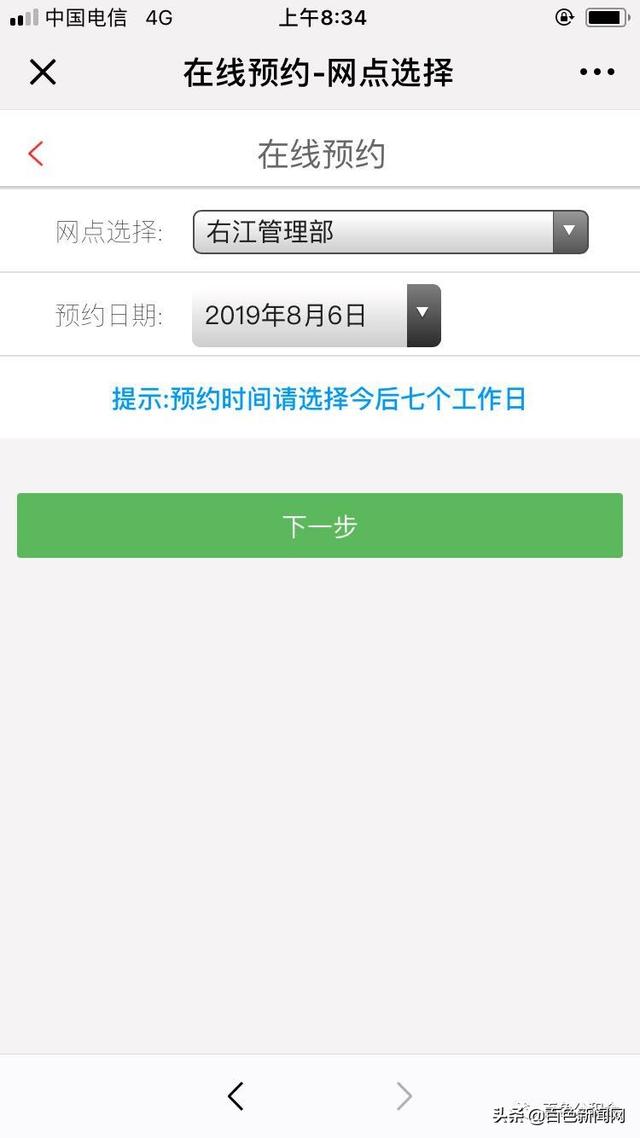This screenshot has height=1138, width=640.
Task: Open the 网点选择 dropdown showing 右江管理部
Action: 390,232
